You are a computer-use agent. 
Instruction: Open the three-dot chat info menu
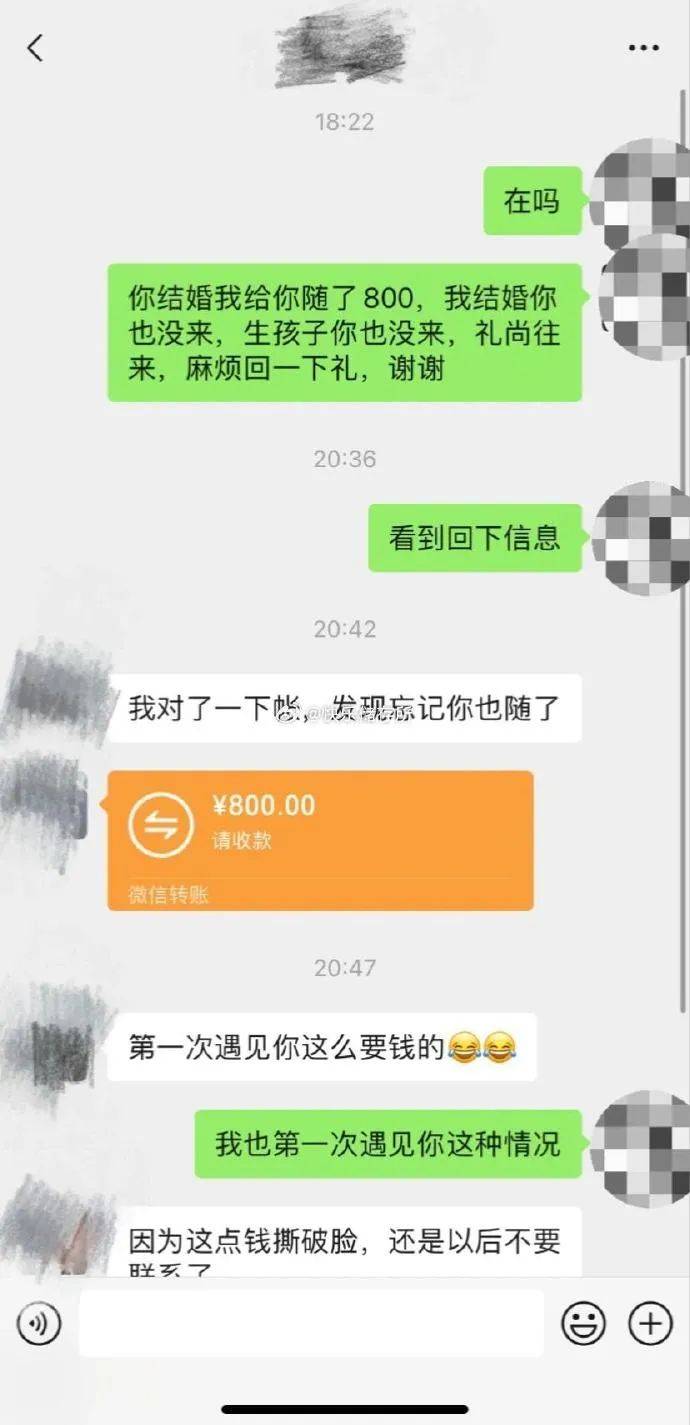[x=643, y=48]
